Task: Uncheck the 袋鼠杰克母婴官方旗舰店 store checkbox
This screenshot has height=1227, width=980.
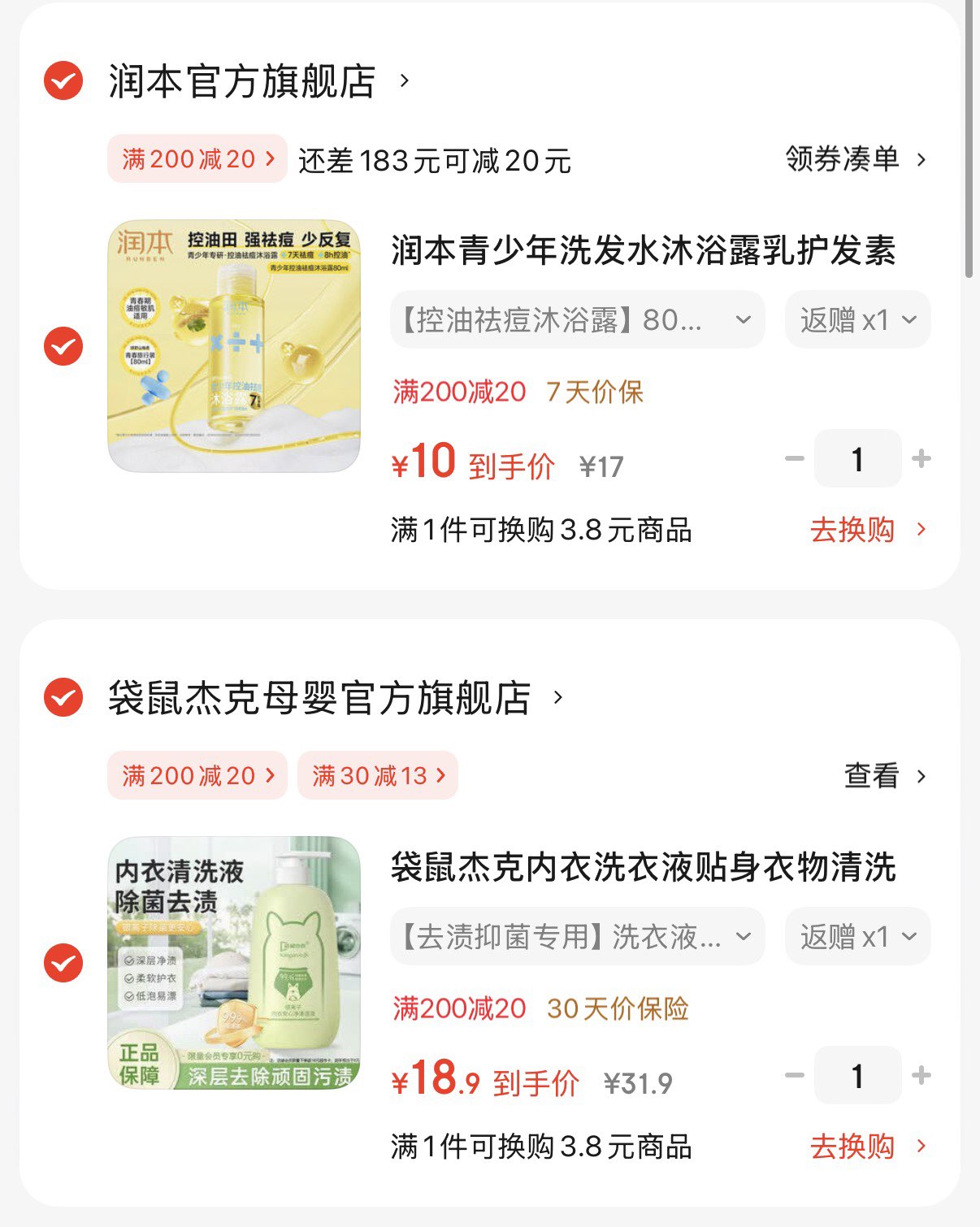Action: click(63, 697)
